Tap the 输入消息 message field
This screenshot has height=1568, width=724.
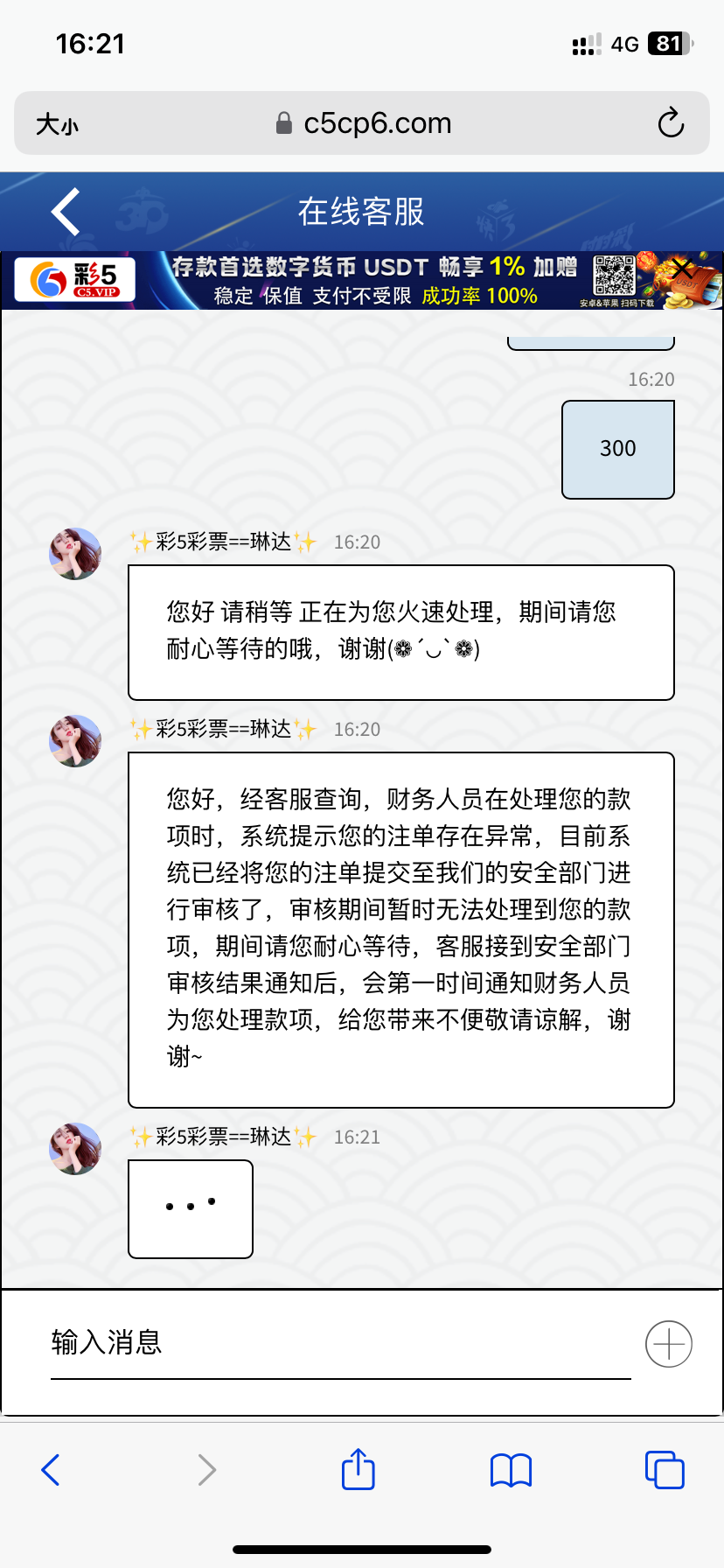tap(339, 1342)
